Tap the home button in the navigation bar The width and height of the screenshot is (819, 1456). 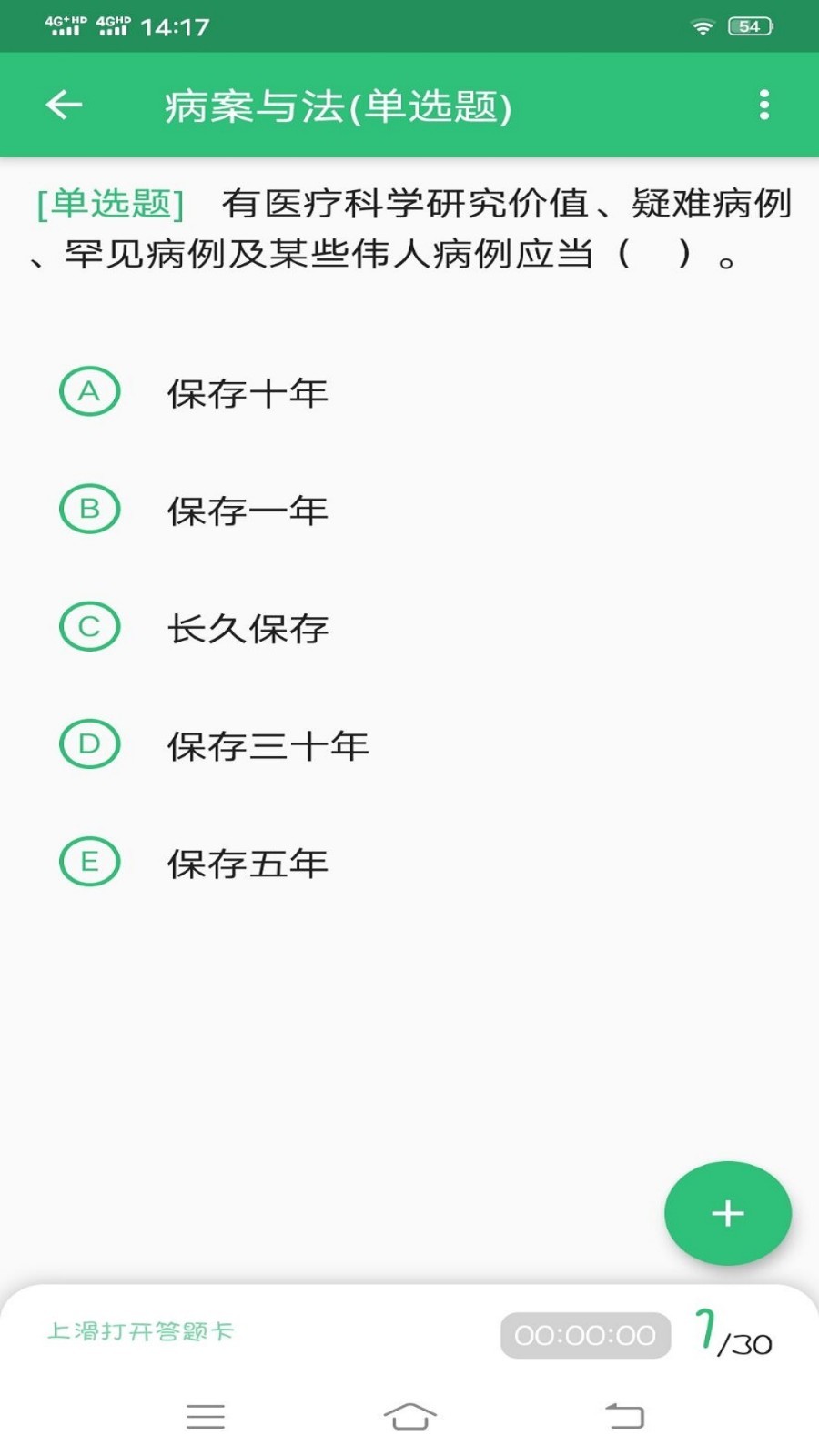409,1416
